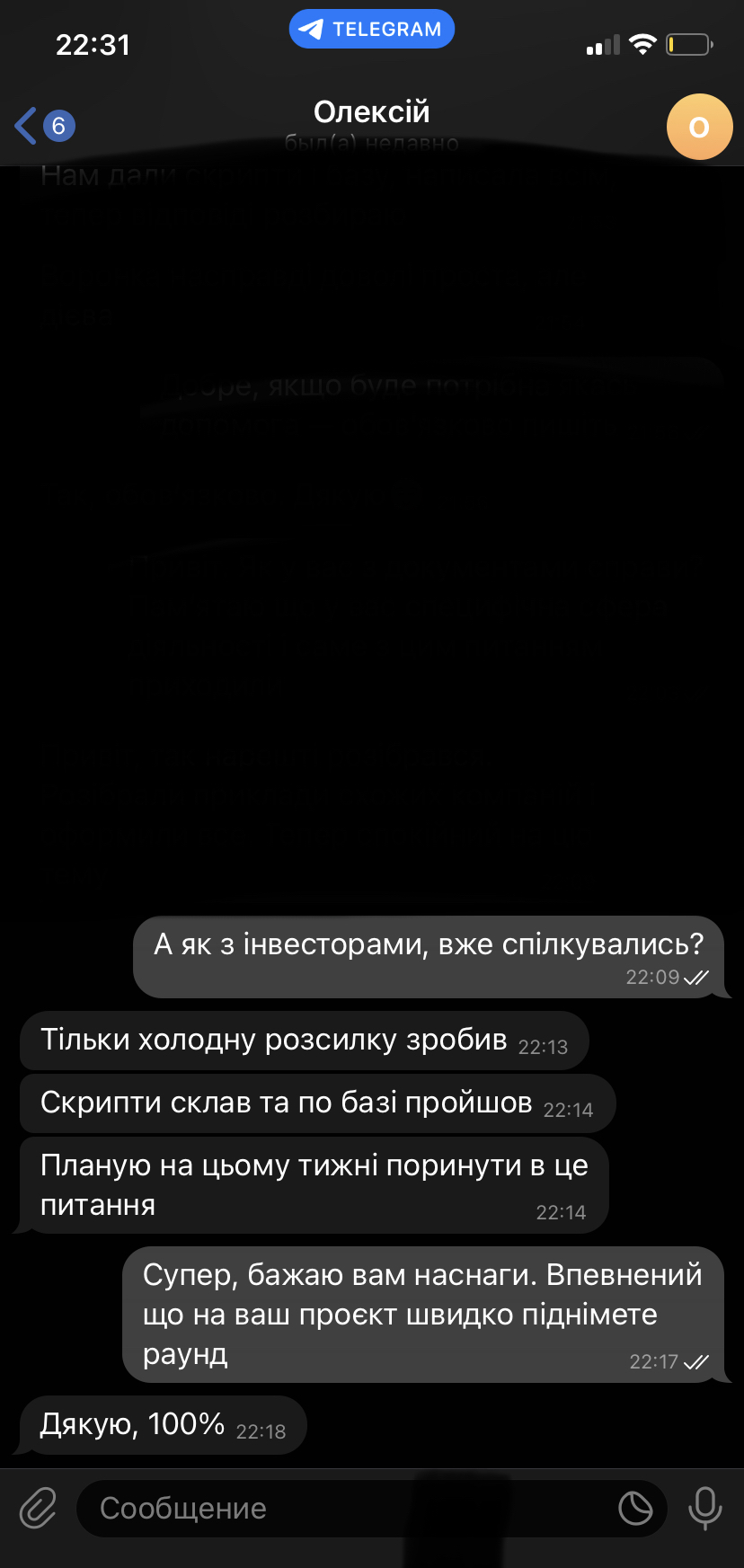
Task: Tap the microphone voice message button
Action: [704, 1508]
